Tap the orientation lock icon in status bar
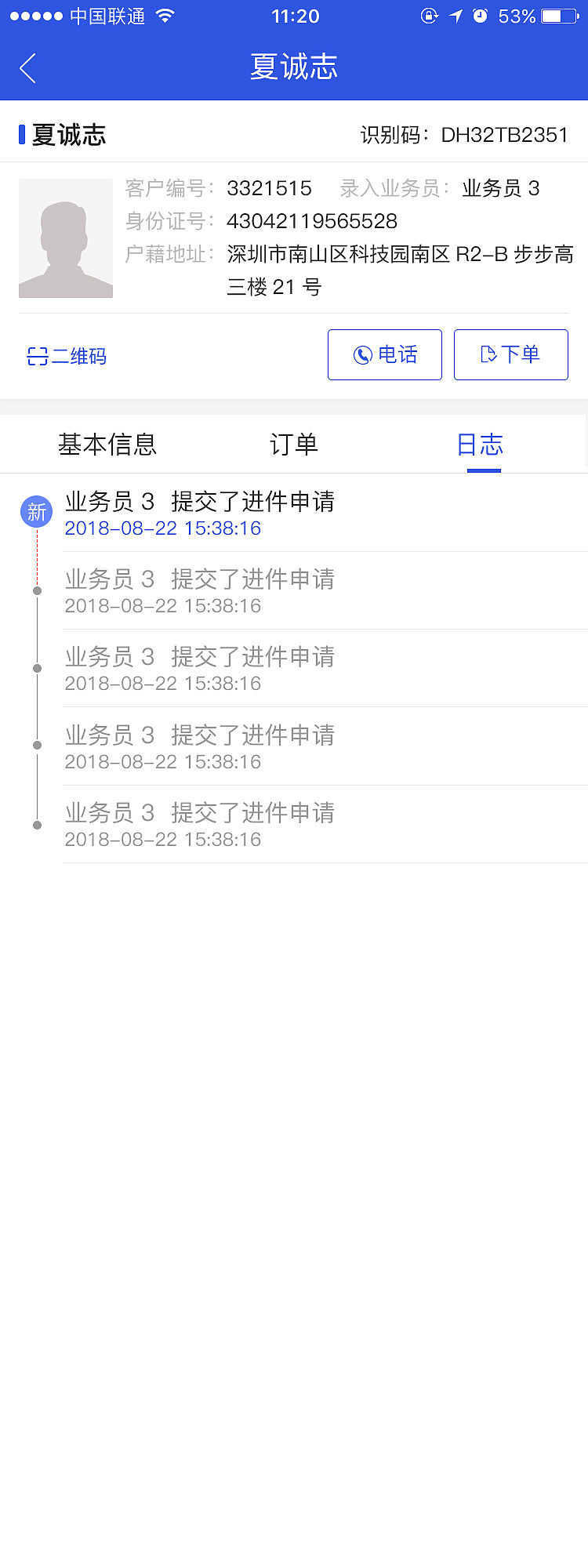The width and height of the screenshot is (588, 1568). [430, 16]
